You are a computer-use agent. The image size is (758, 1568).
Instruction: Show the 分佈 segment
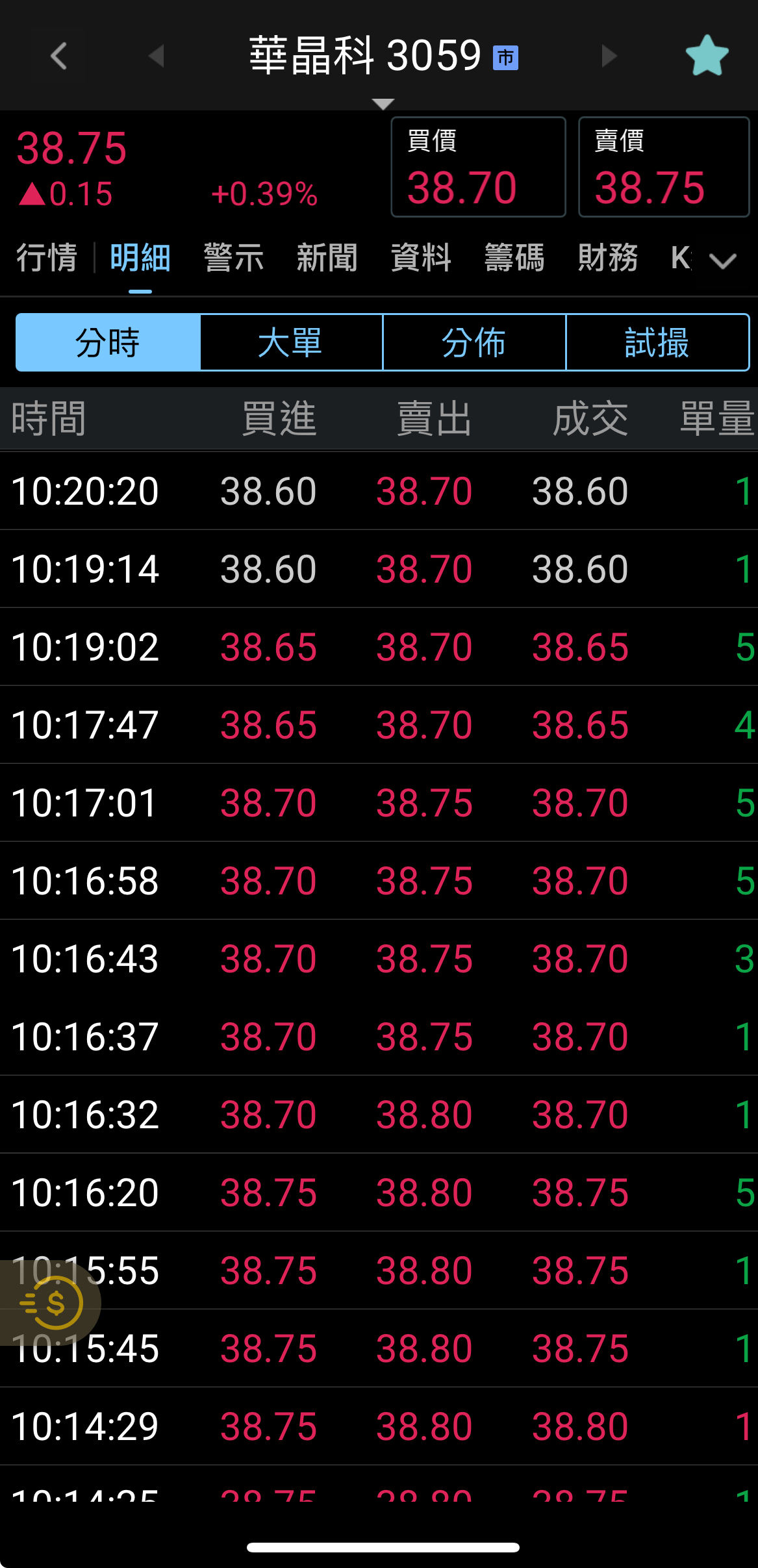[x=474, y=342]
